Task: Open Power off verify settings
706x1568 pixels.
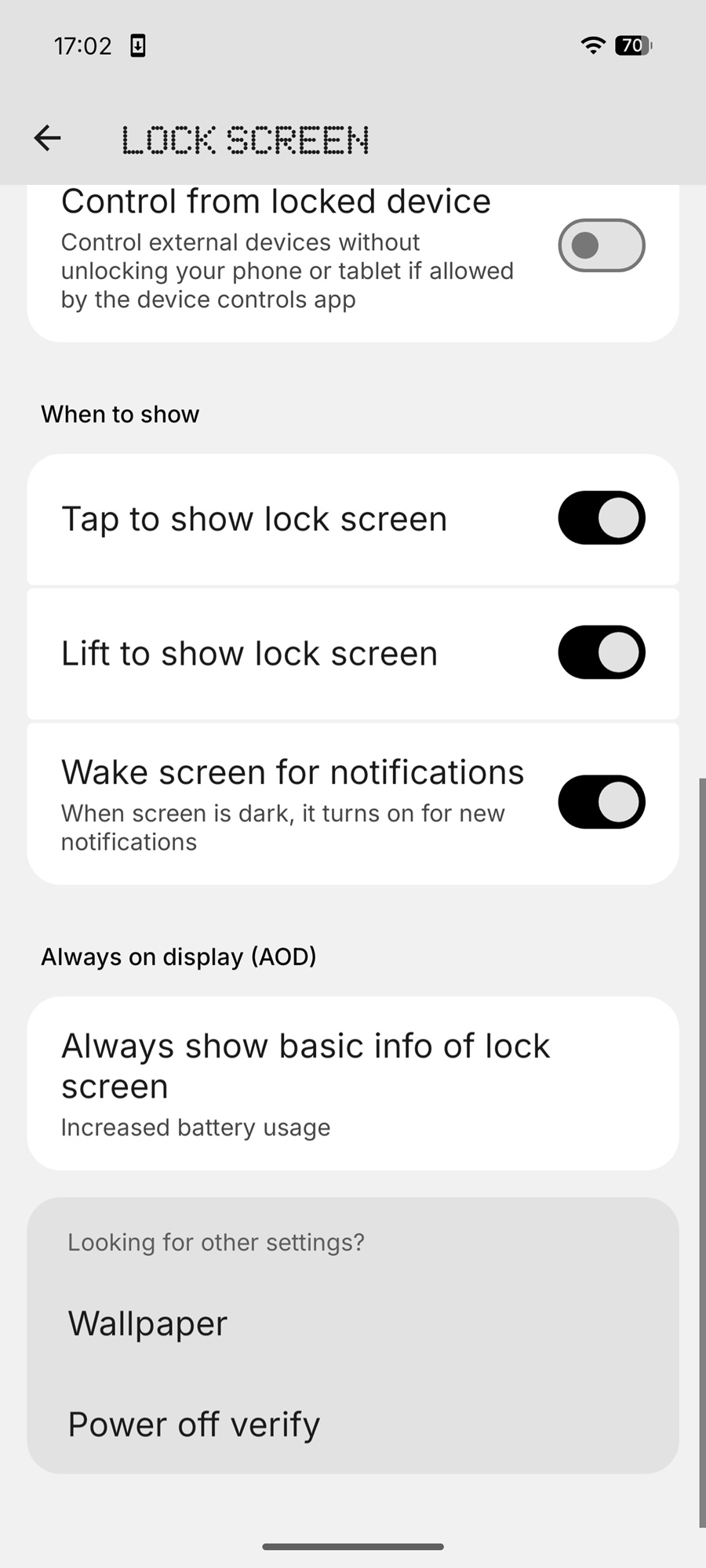Action: point(194,1424)
